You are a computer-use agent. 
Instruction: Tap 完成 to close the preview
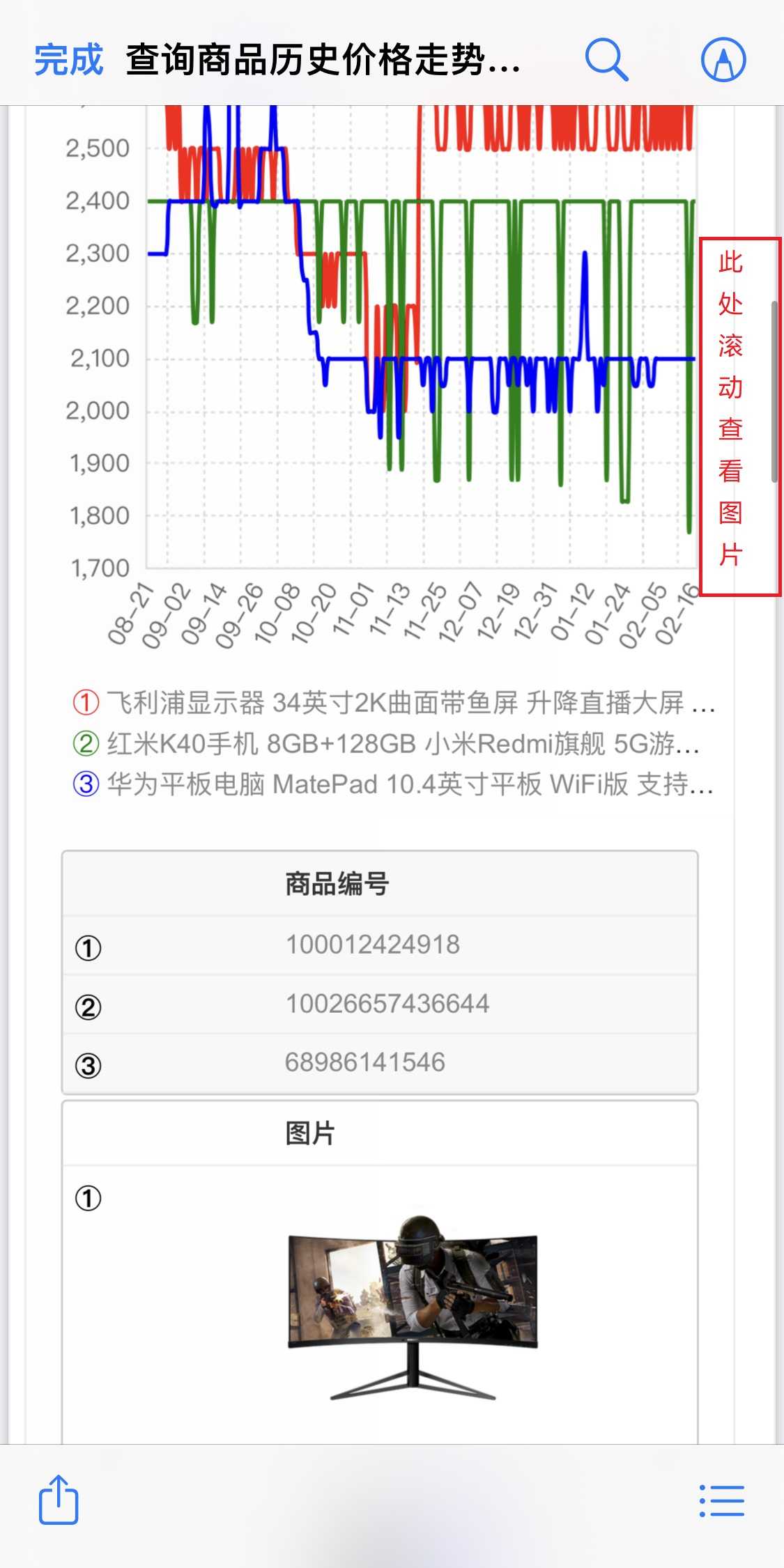[68, 60]
